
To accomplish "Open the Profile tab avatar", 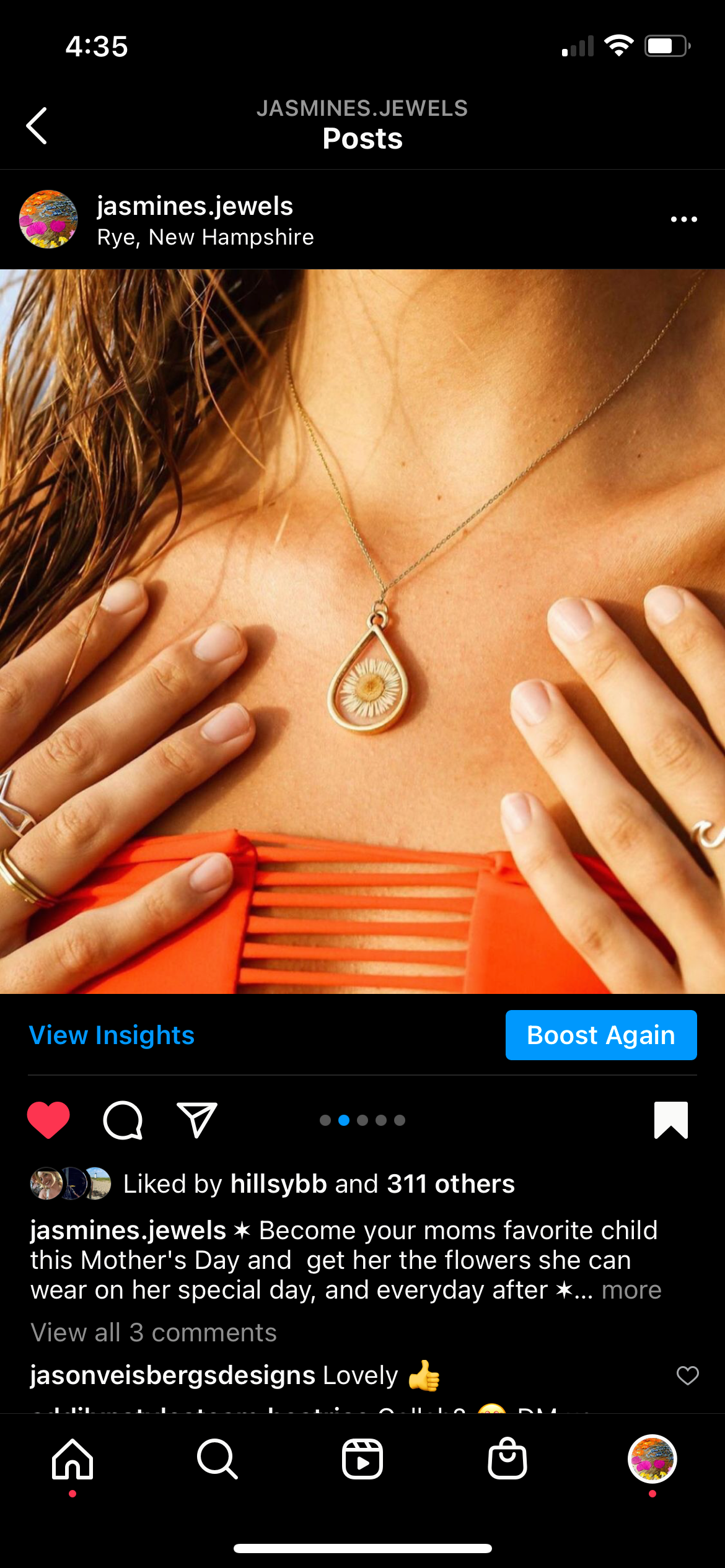I will [x=652, y=1459].
